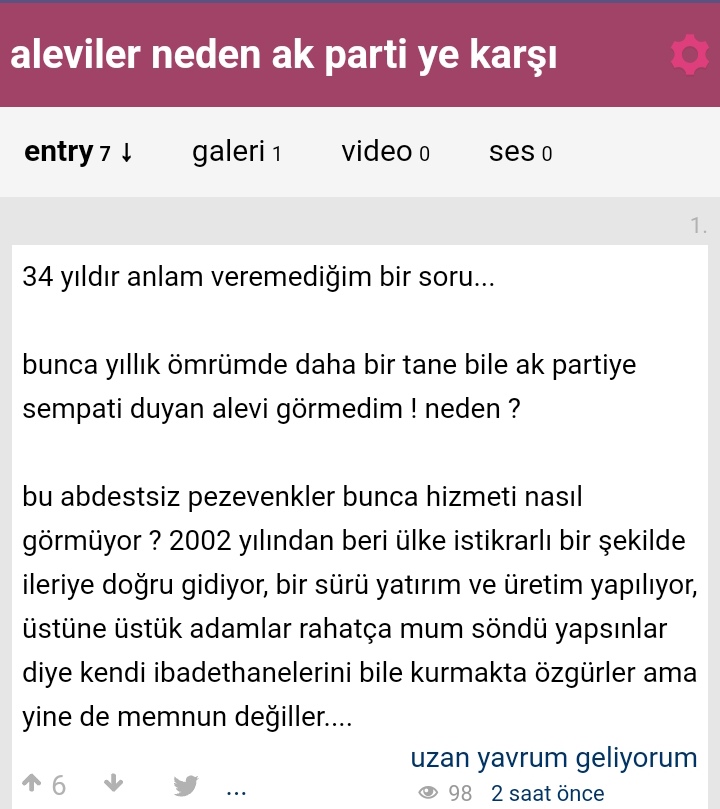Open the settings gear icon
The width and height of the screenshot is (720, 809).
[689, 55]
